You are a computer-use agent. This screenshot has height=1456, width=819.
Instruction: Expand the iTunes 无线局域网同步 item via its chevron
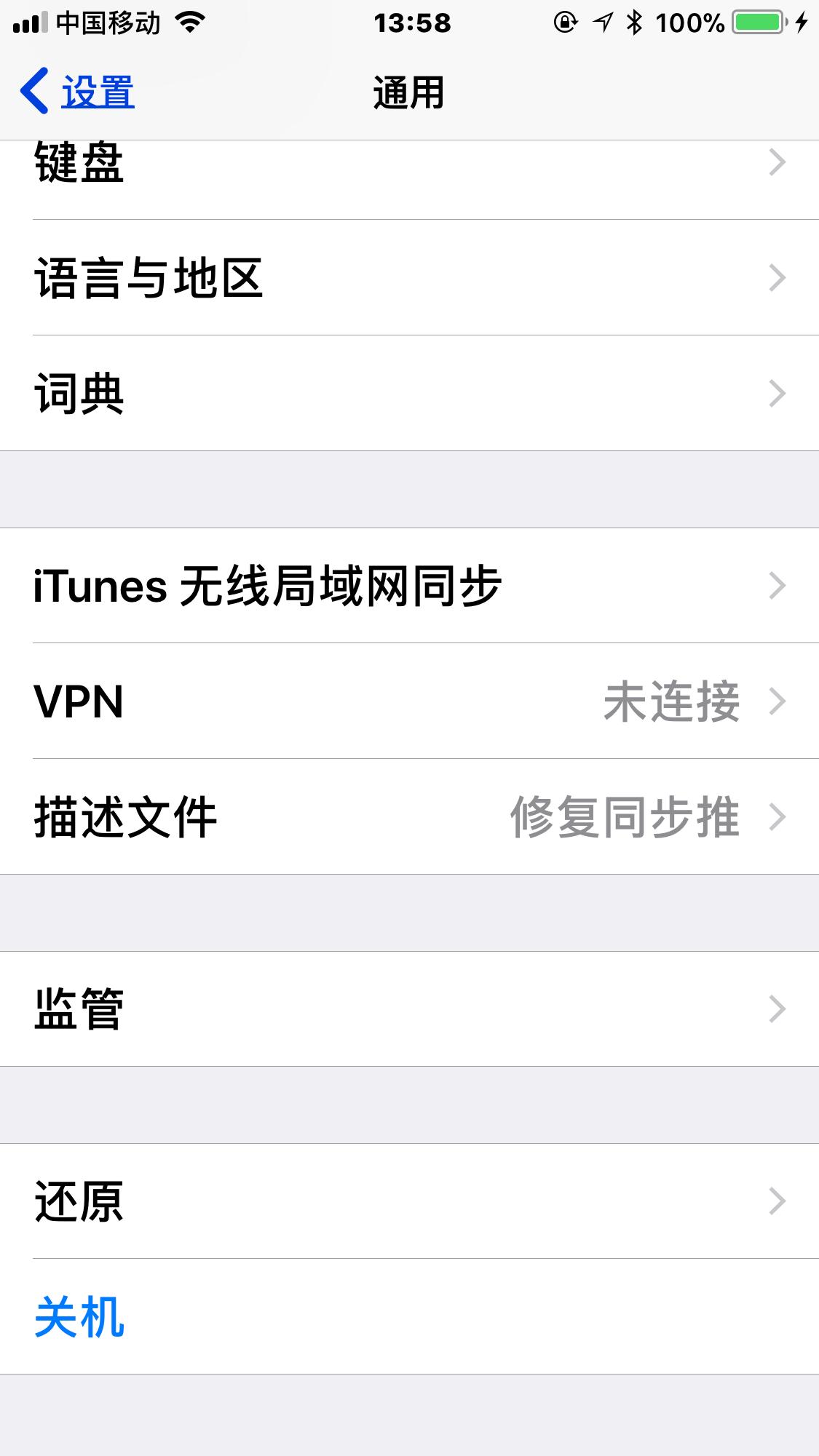(779, 584)
